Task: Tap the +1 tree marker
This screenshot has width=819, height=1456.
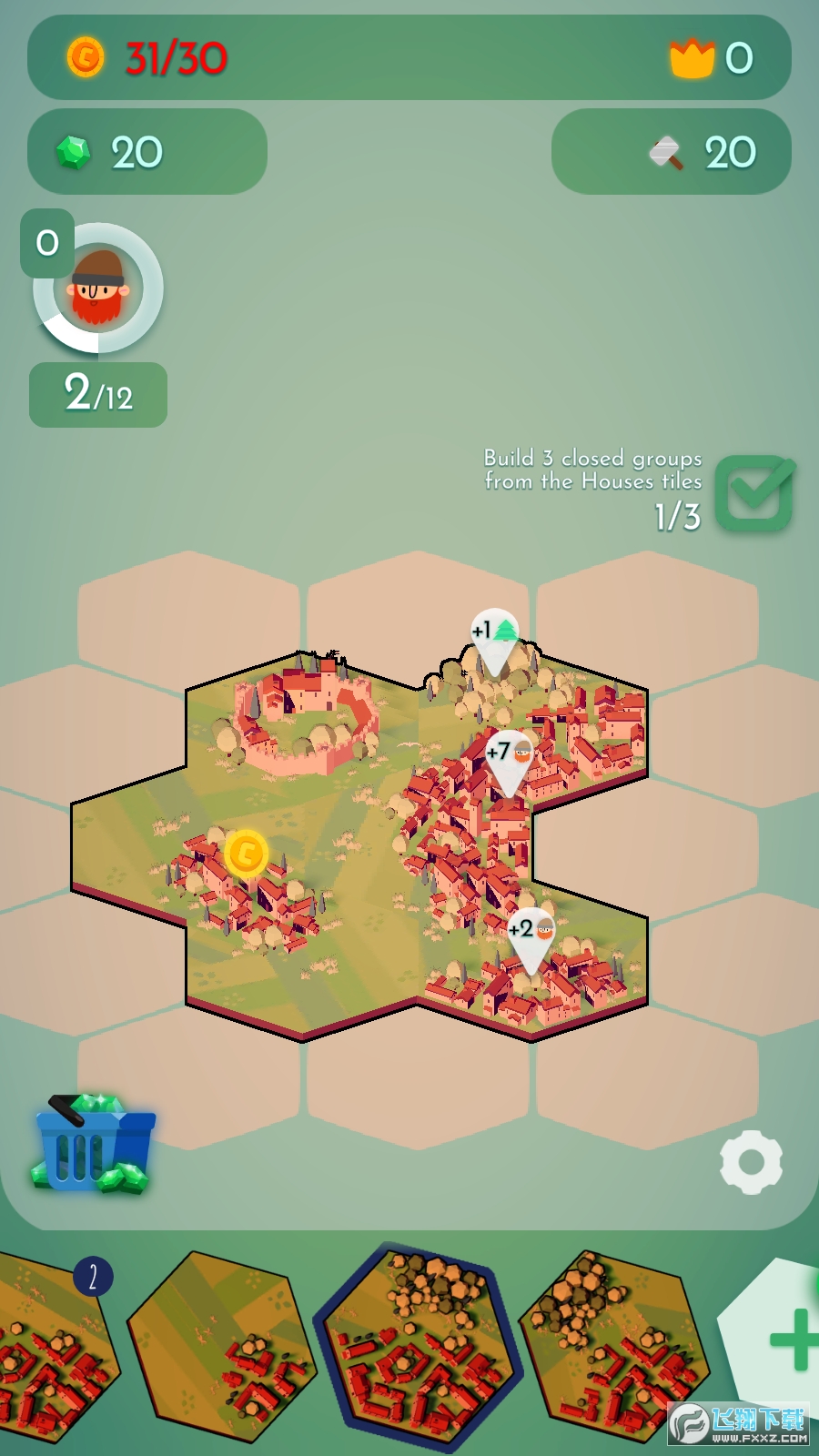Action: coord(494,633)
